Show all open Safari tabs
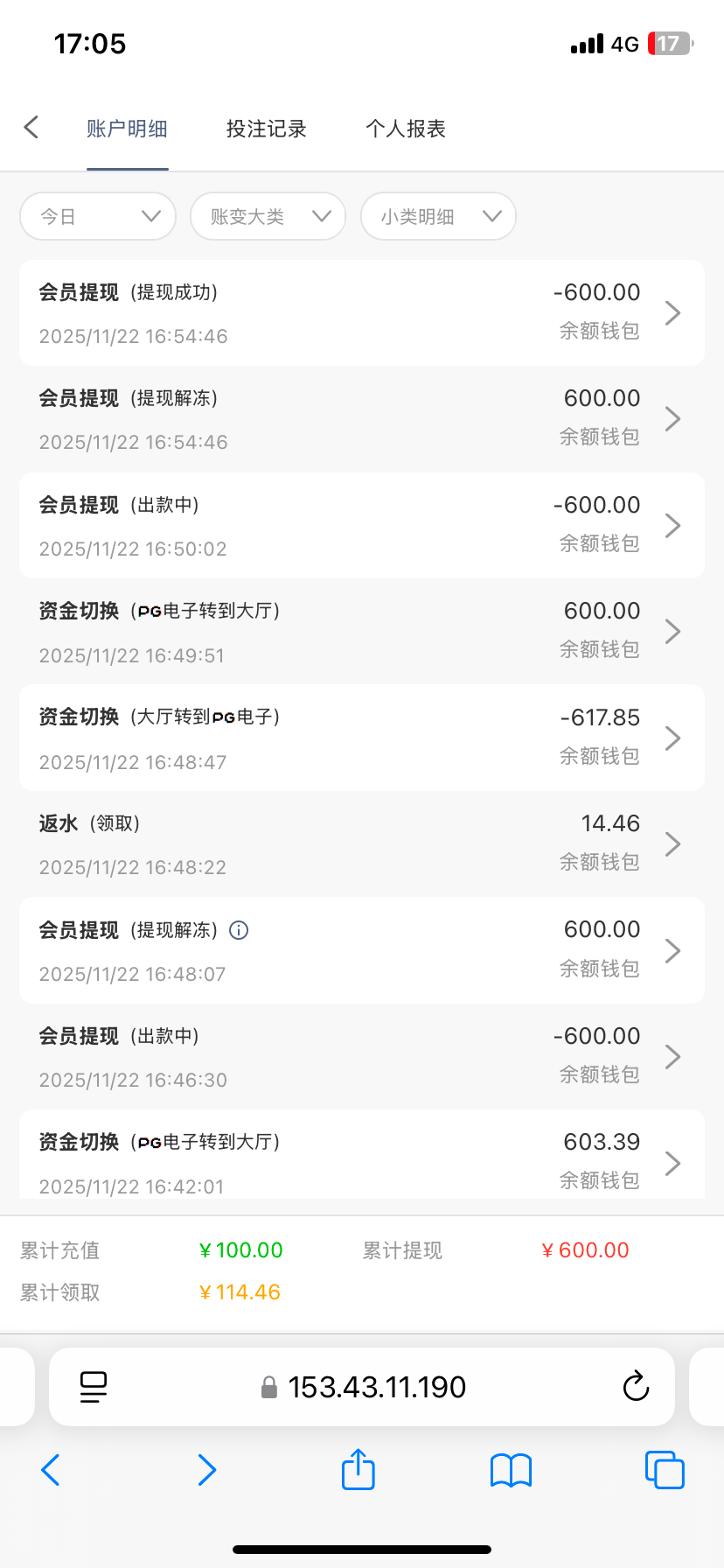The width and height of the screenshot is (724, 1568). [x=664, y=1470]
